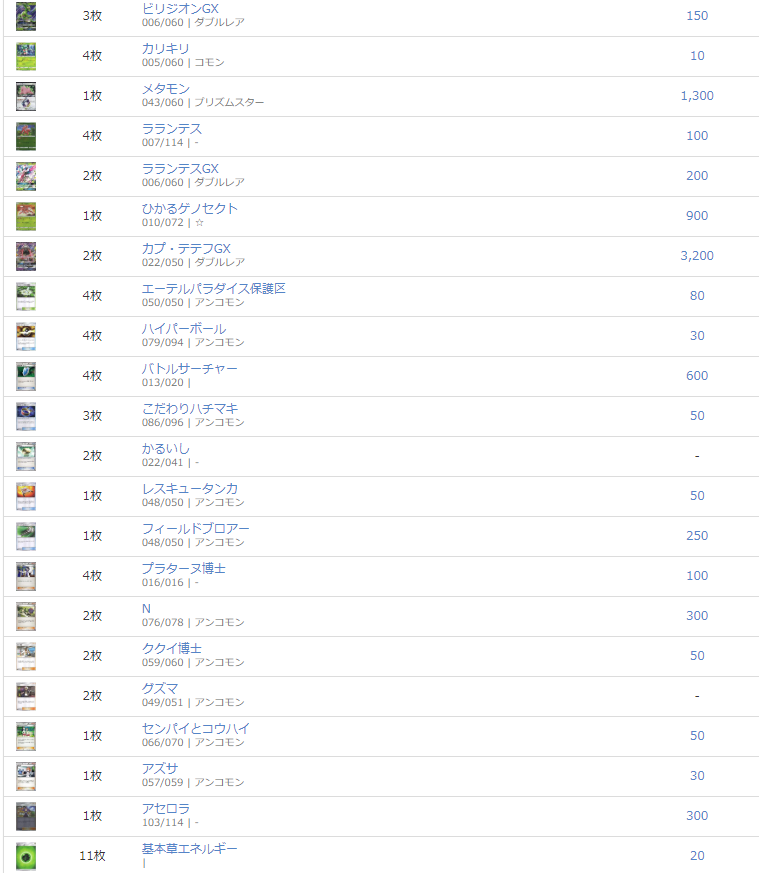Open the ひかるゲノセクト card link

click(190, 209)
